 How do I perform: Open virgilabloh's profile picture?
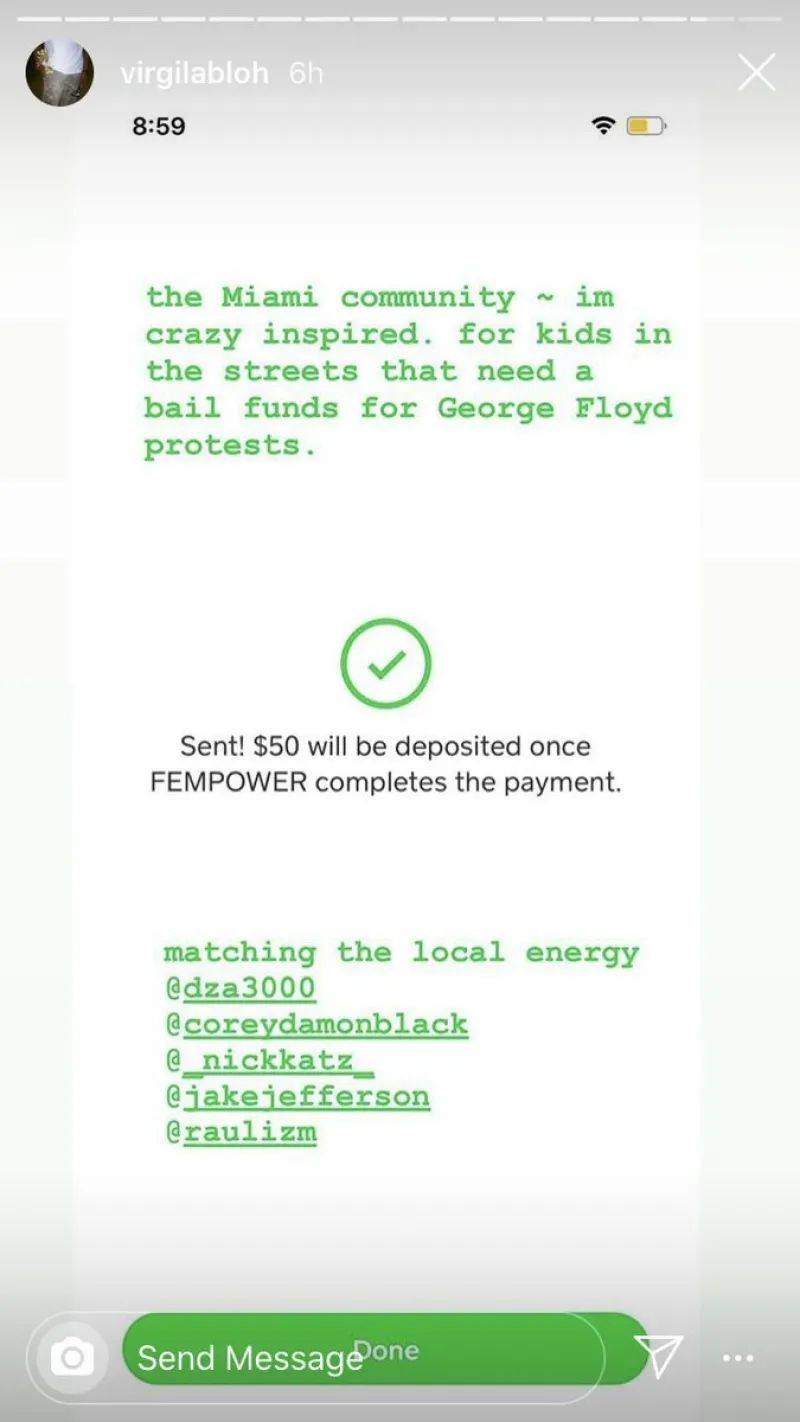click(60, 73)
